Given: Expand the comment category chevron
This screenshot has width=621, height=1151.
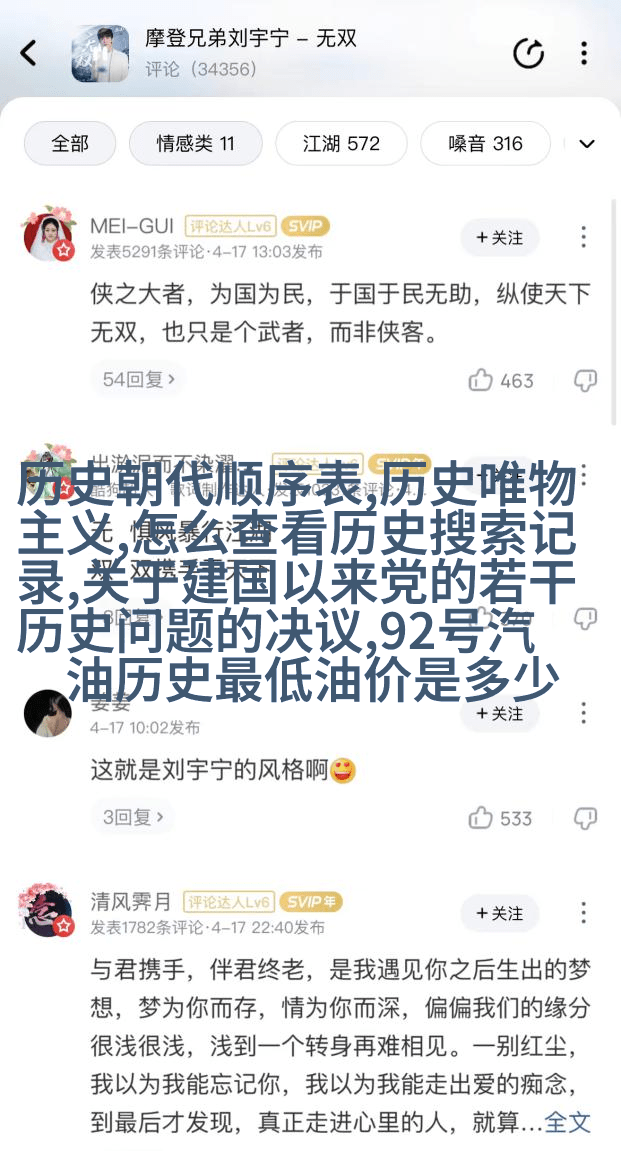Looking at the screenshot, I should coord(587,144).
